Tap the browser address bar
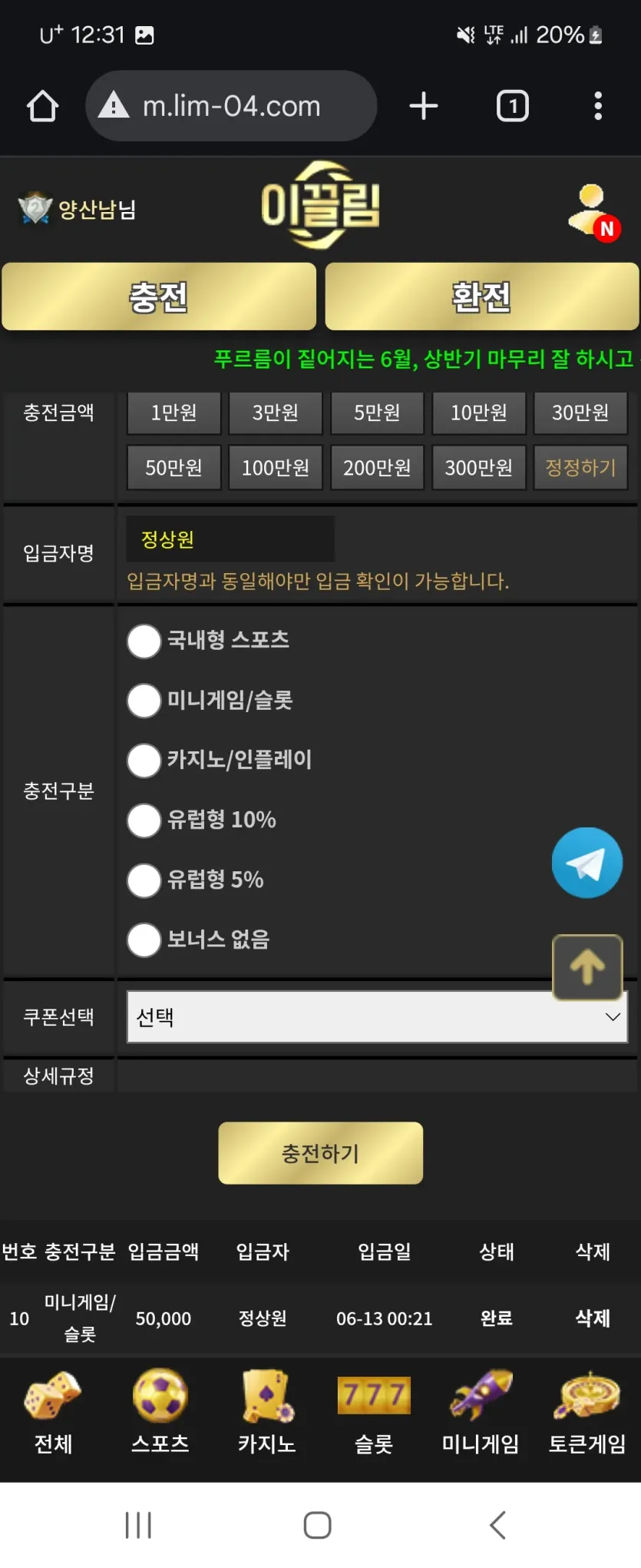The image size is (641, 1568). click(x=231, y=106)
